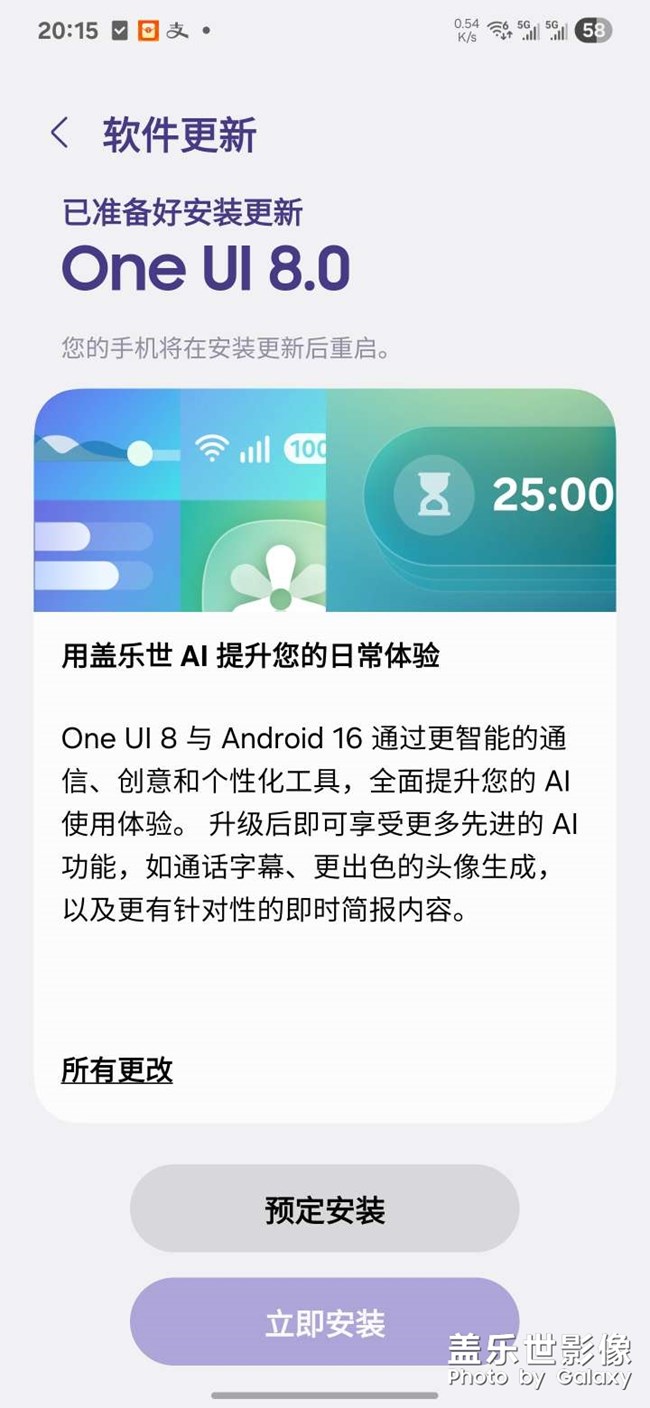Viewport: 650px width, 1408px height.
Task: Open the 所有更改 link
Action: click(117, 1070)
